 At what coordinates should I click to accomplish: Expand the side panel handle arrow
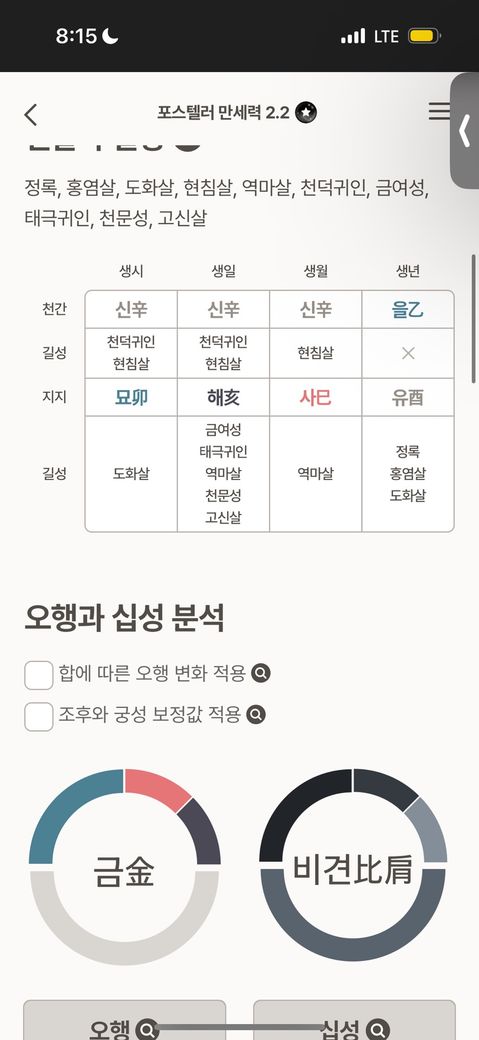pos(464,131)
